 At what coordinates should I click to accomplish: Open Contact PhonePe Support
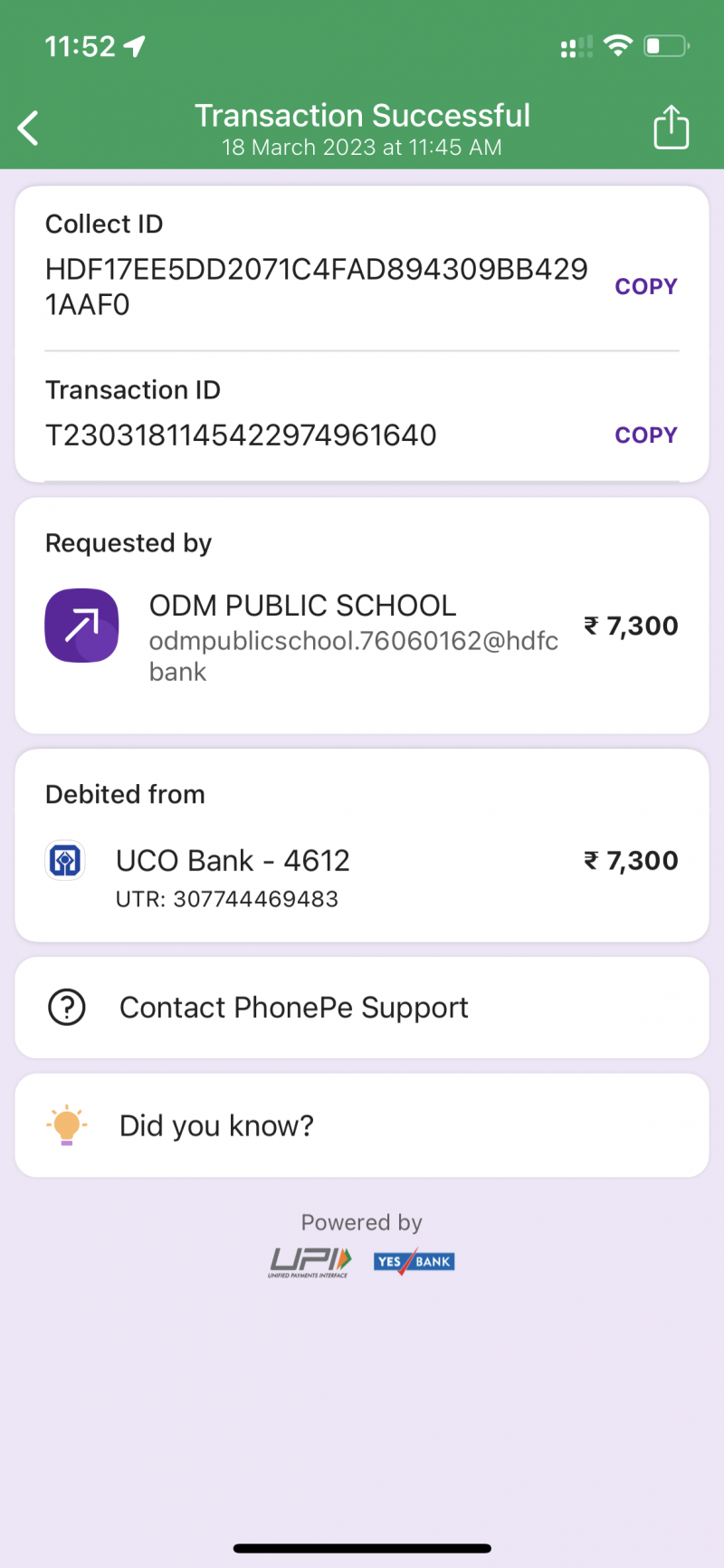[362, 1008]
